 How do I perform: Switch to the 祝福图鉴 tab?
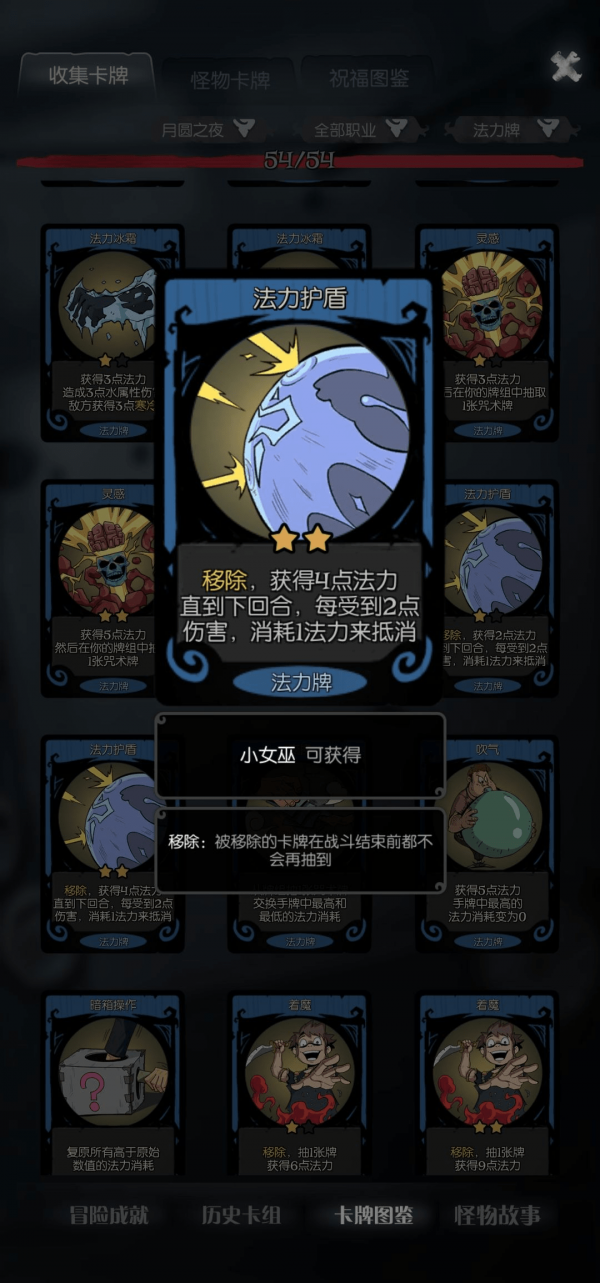click(x=368, y=78)
